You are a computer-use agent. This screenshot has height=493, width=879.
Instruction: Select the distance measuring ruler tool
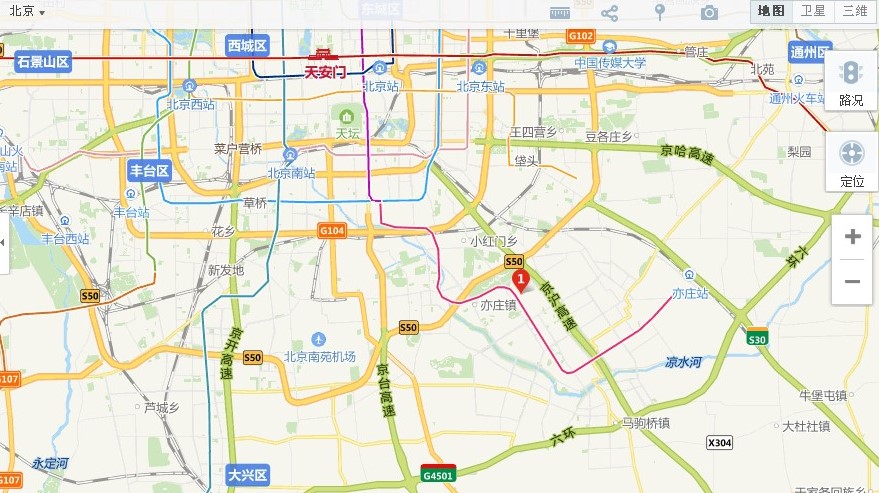tap(559, 12)
